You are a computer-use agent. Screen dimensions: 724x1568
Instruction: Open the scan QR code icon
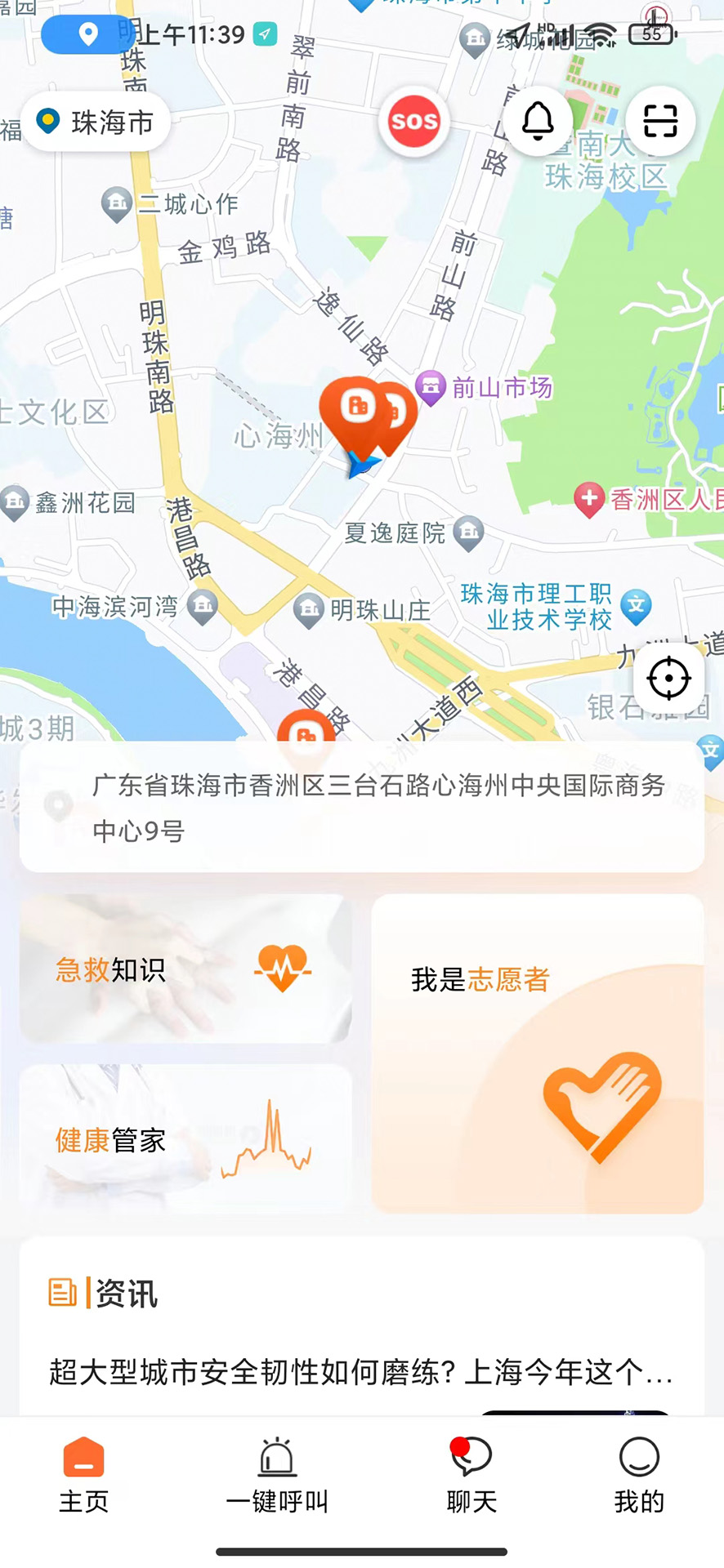pyautogui.click(x=659, y=120)
